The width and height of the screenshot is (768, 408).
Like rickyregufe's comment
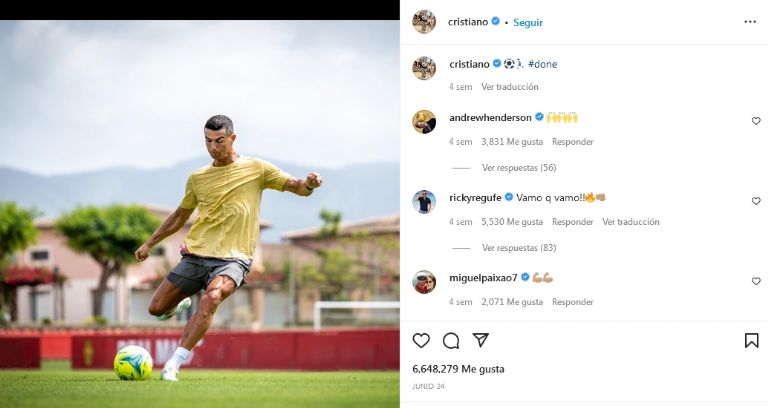pyautogui.click(x=756, y=201)
